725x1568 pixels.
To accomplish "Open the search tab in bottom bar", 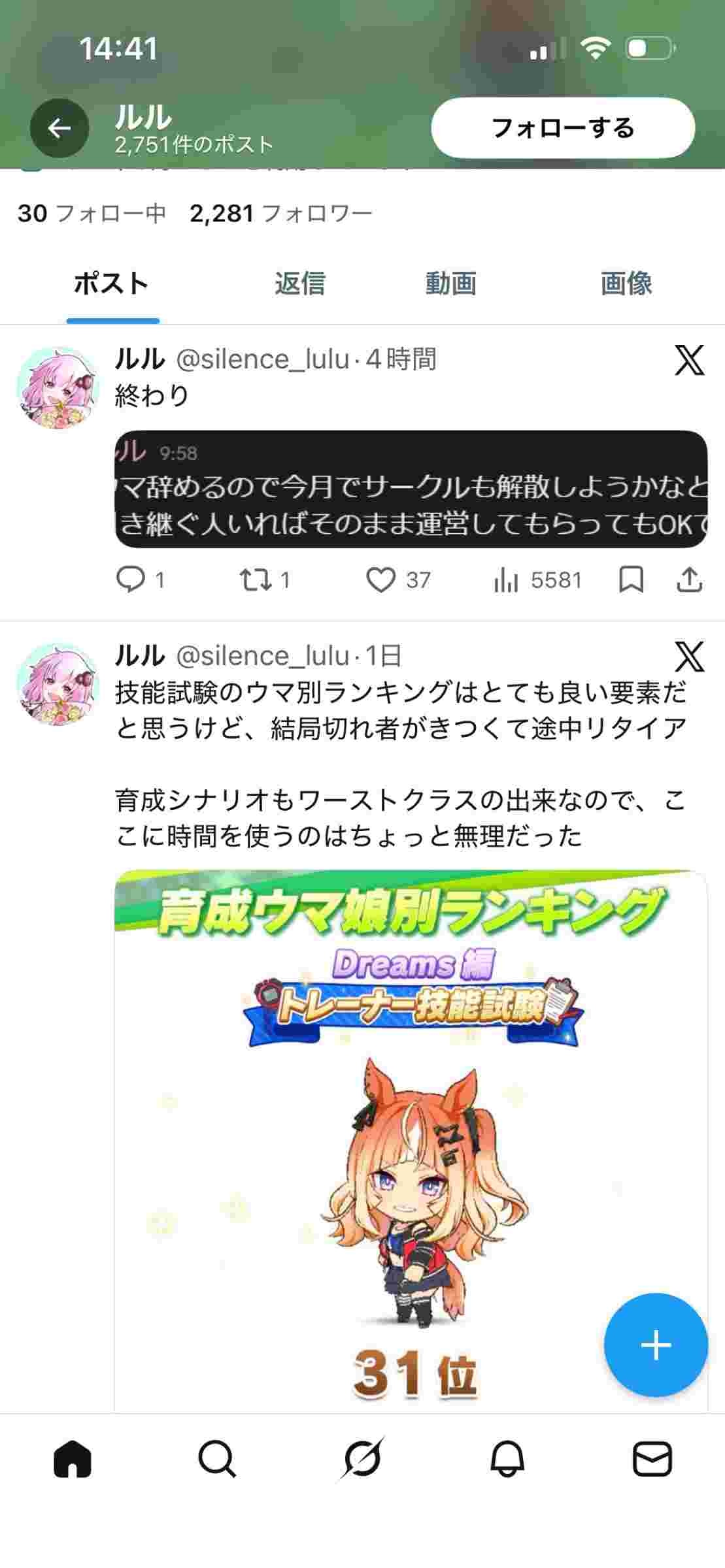I will click(216, 1459).
